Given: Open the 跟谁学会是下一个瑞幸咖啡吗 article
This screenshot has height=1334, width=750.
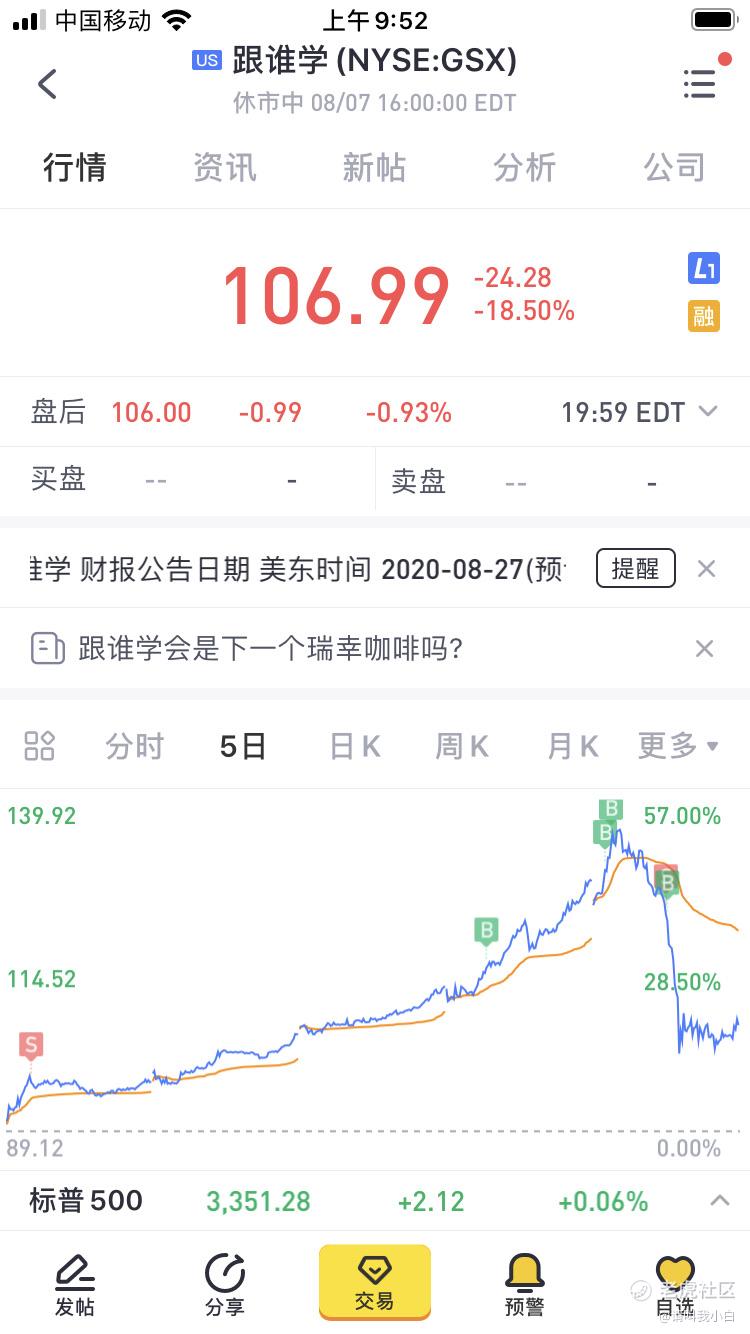Looking at the screenshot, I should click(x=270, y=649).
